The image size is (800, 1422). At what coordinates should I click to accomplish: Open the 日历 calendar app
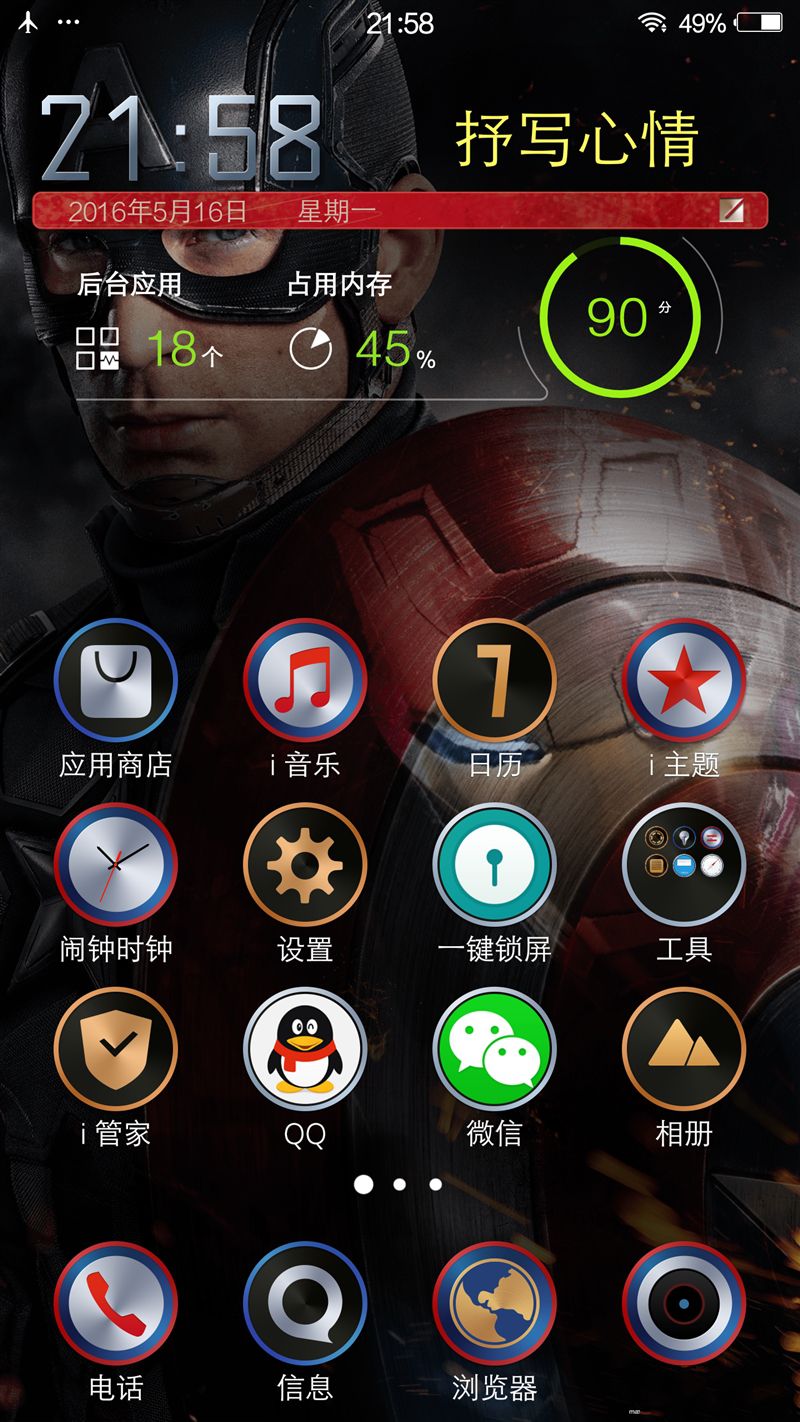[494, 680]
